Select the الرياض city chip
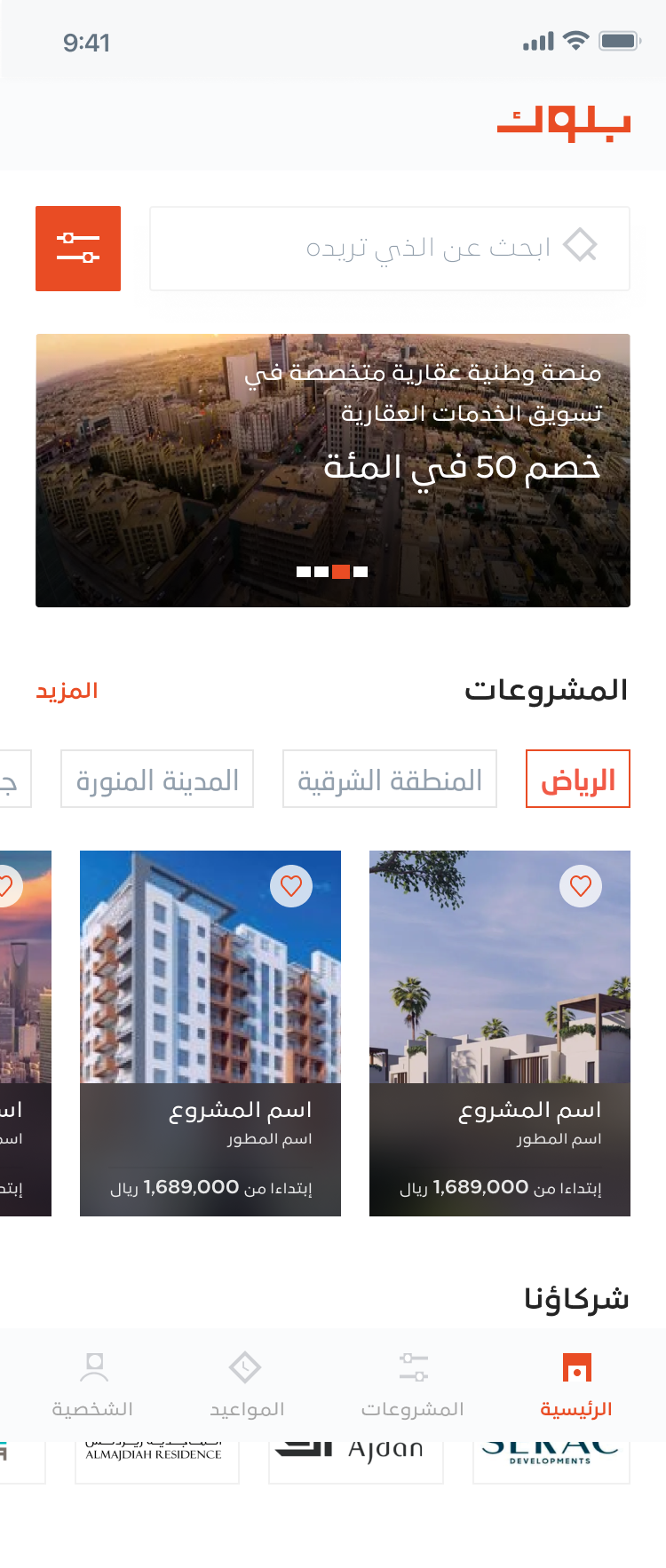Viewport: 666px width, 1568px height. tap(577, 779)
